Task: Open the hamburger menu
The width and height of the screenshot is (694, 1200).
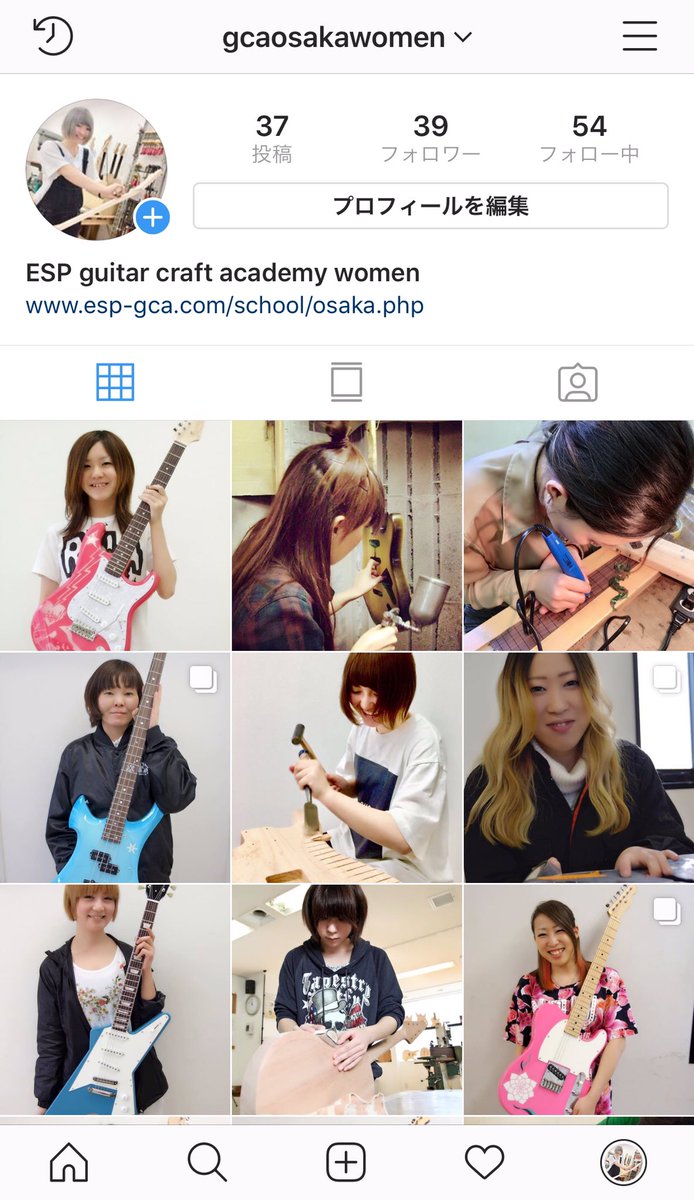Action: (640, 37)
